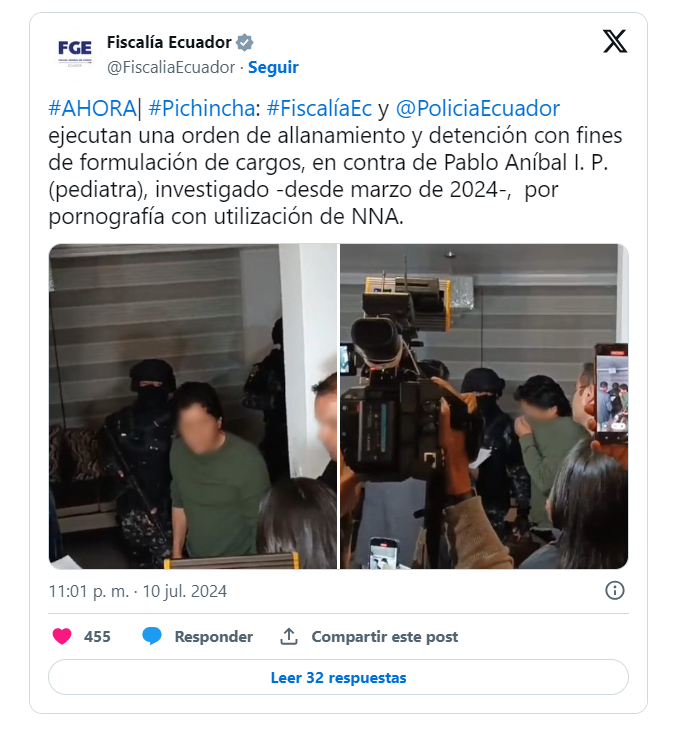The image size is (677, 743).
Task: Like the post with the heart
Action: 62,636
